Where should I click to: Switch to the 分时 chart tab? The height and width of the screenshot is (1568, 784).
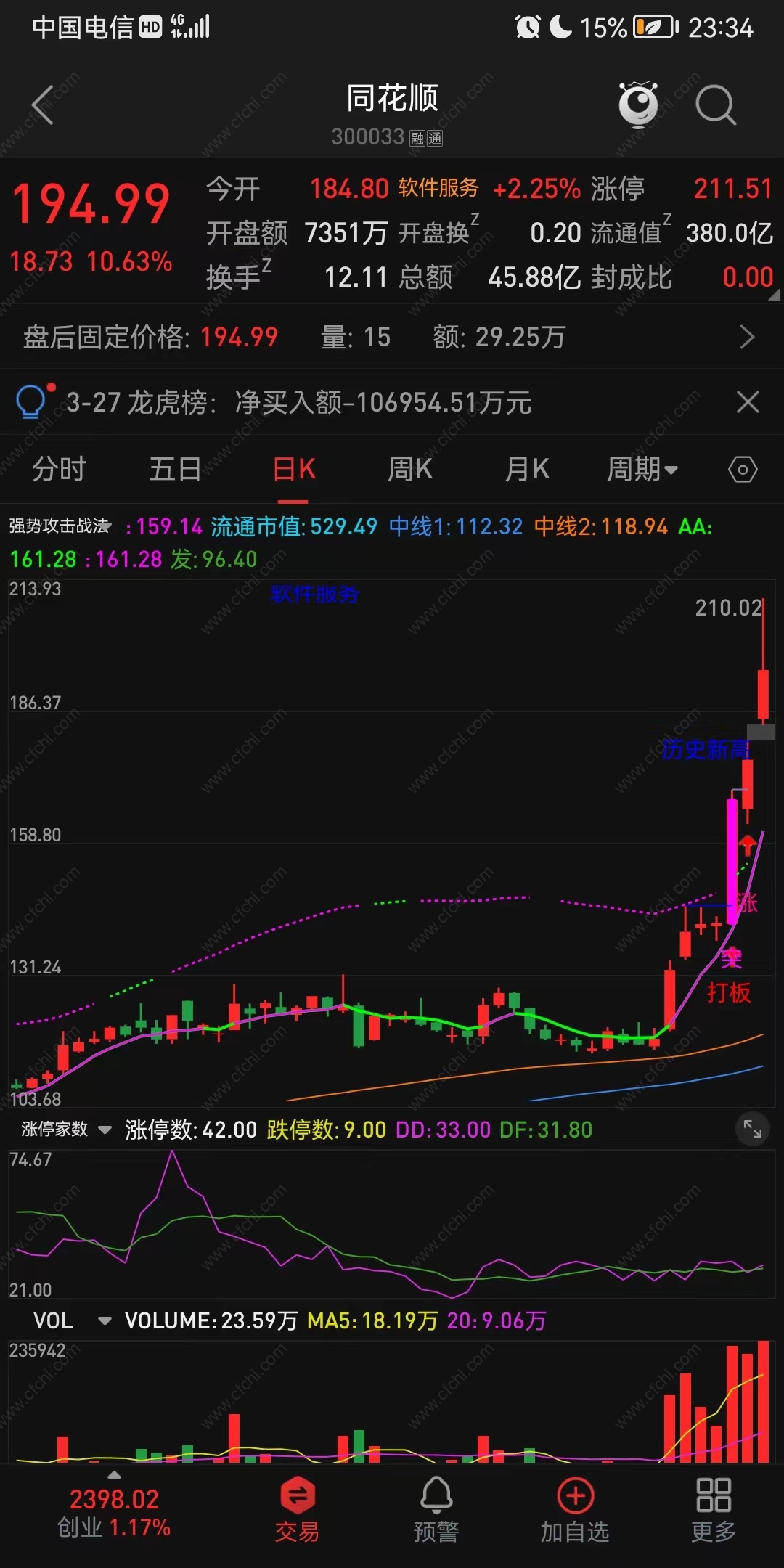coord(59,469)
